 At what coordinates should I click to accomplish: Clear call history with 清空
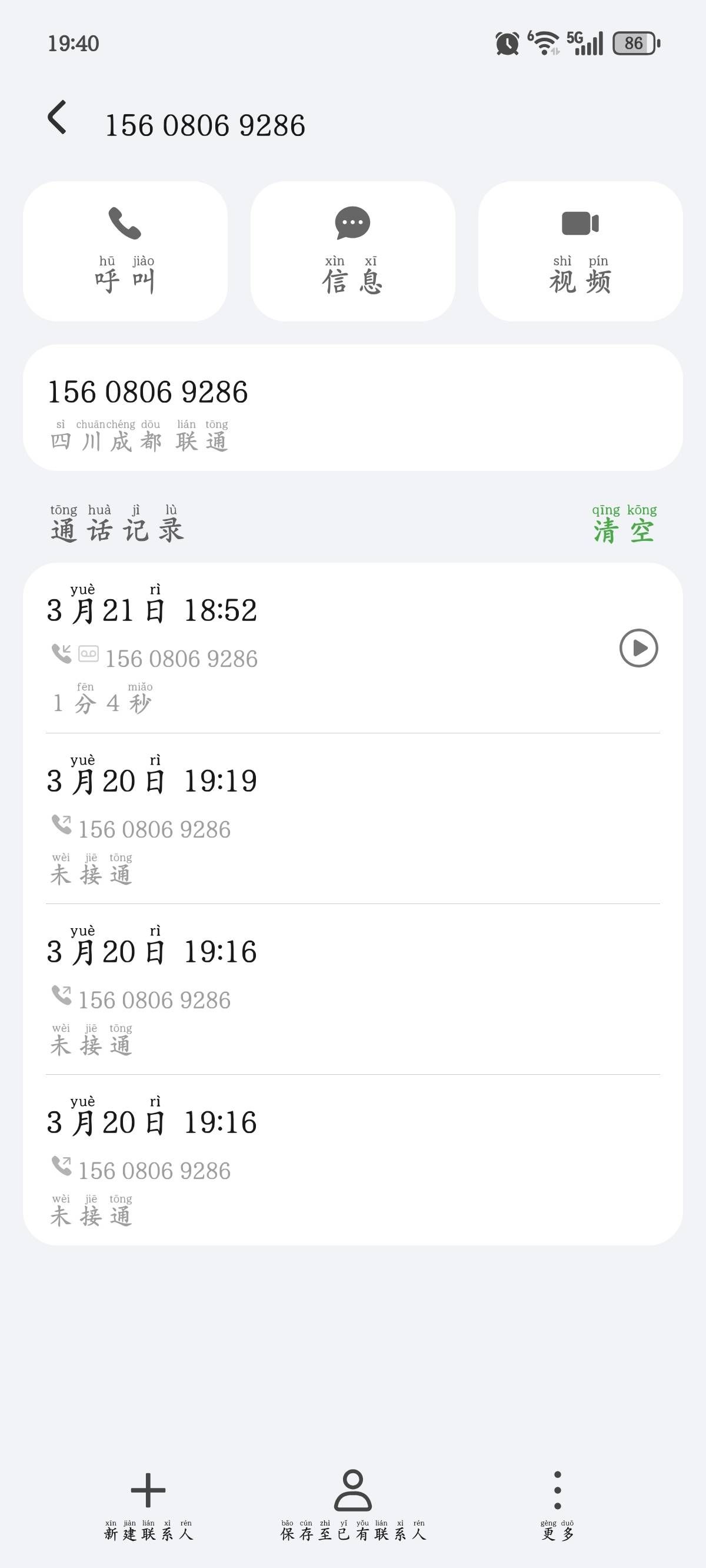pos(624,524)
